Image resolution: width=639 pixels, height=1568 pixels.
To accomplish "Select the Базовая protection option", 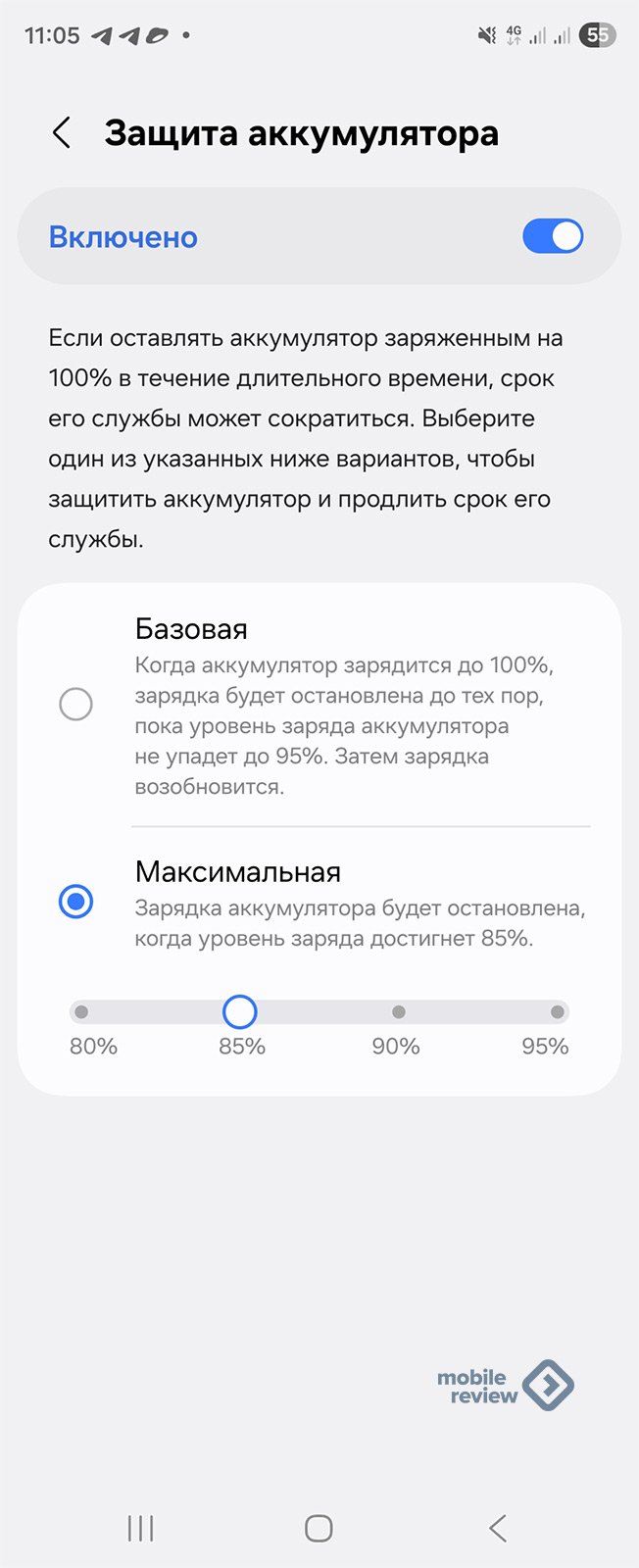I will click(x=75, y=704).
